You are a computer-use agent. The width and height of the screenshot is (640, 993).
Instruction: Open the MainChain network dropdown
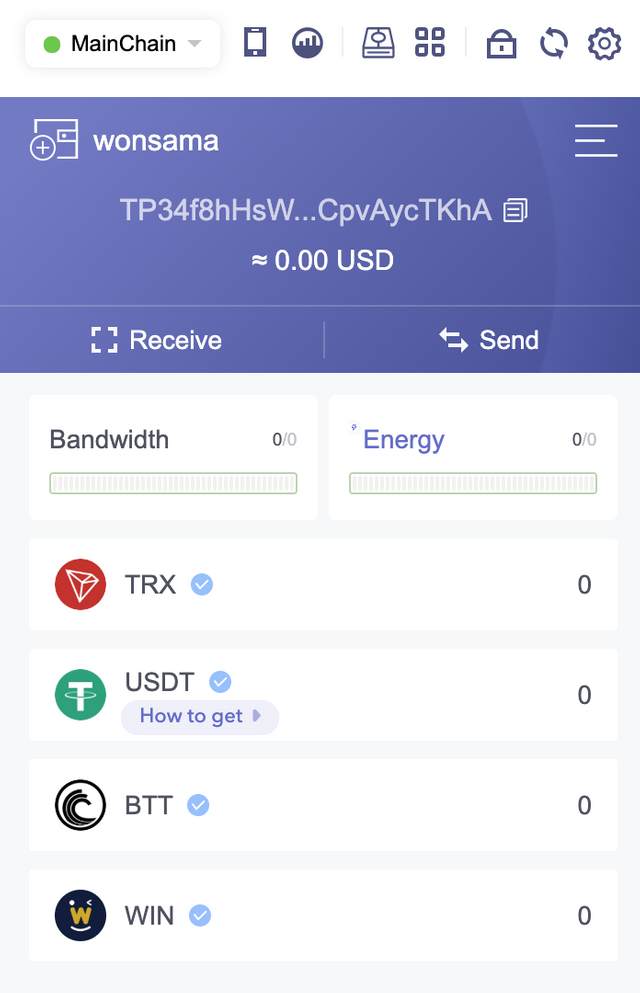point(122,44)
